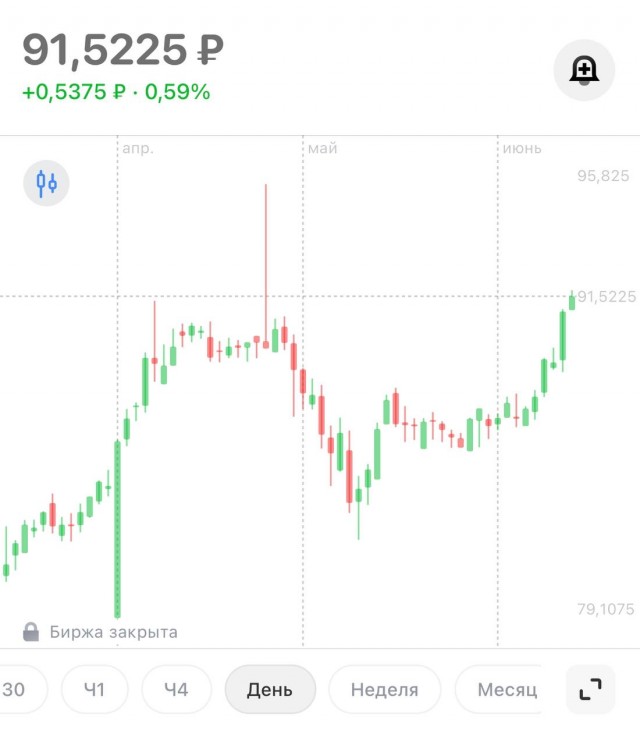Select the День timeframe

click(270, 689)
